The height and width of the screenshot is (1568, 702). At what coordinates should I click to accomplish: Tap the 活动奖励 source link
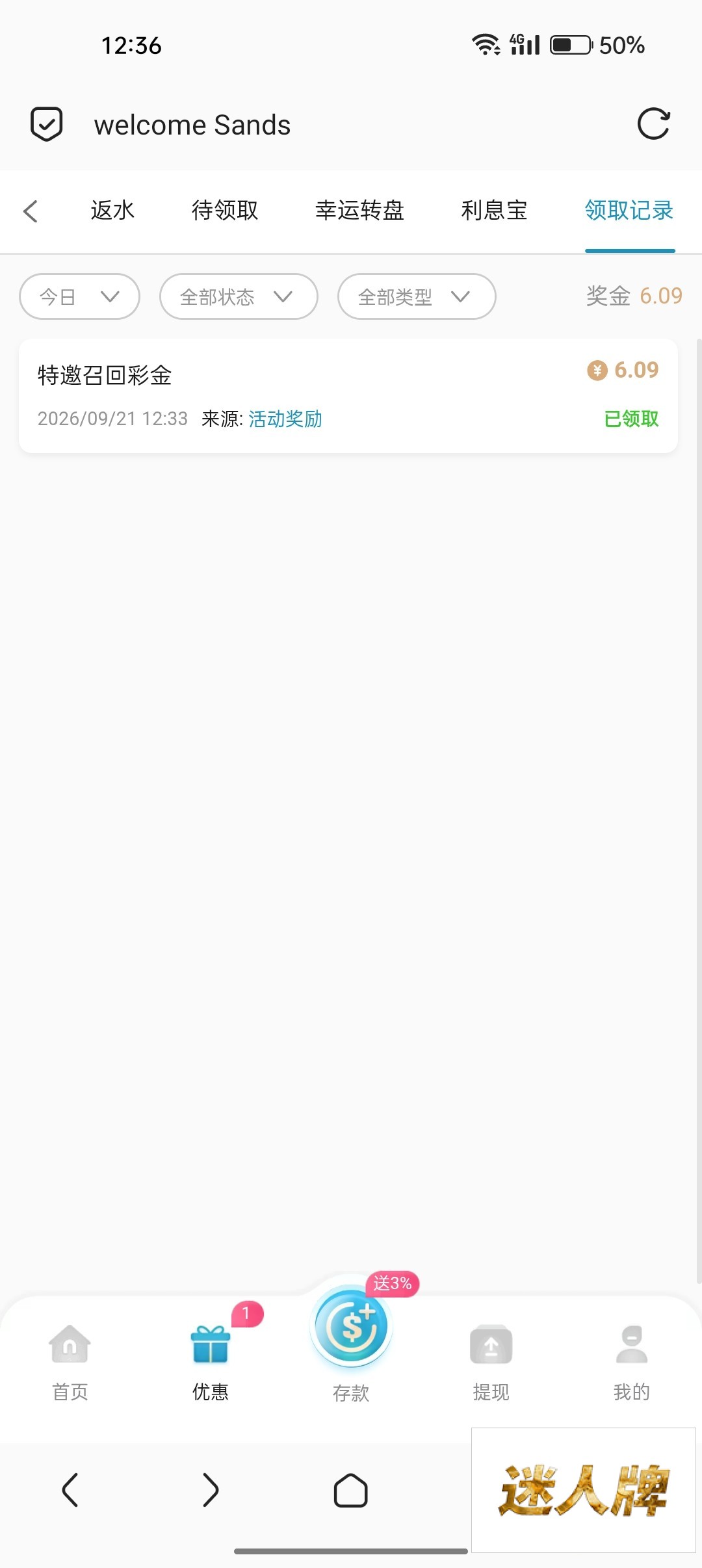click(285, 419)
